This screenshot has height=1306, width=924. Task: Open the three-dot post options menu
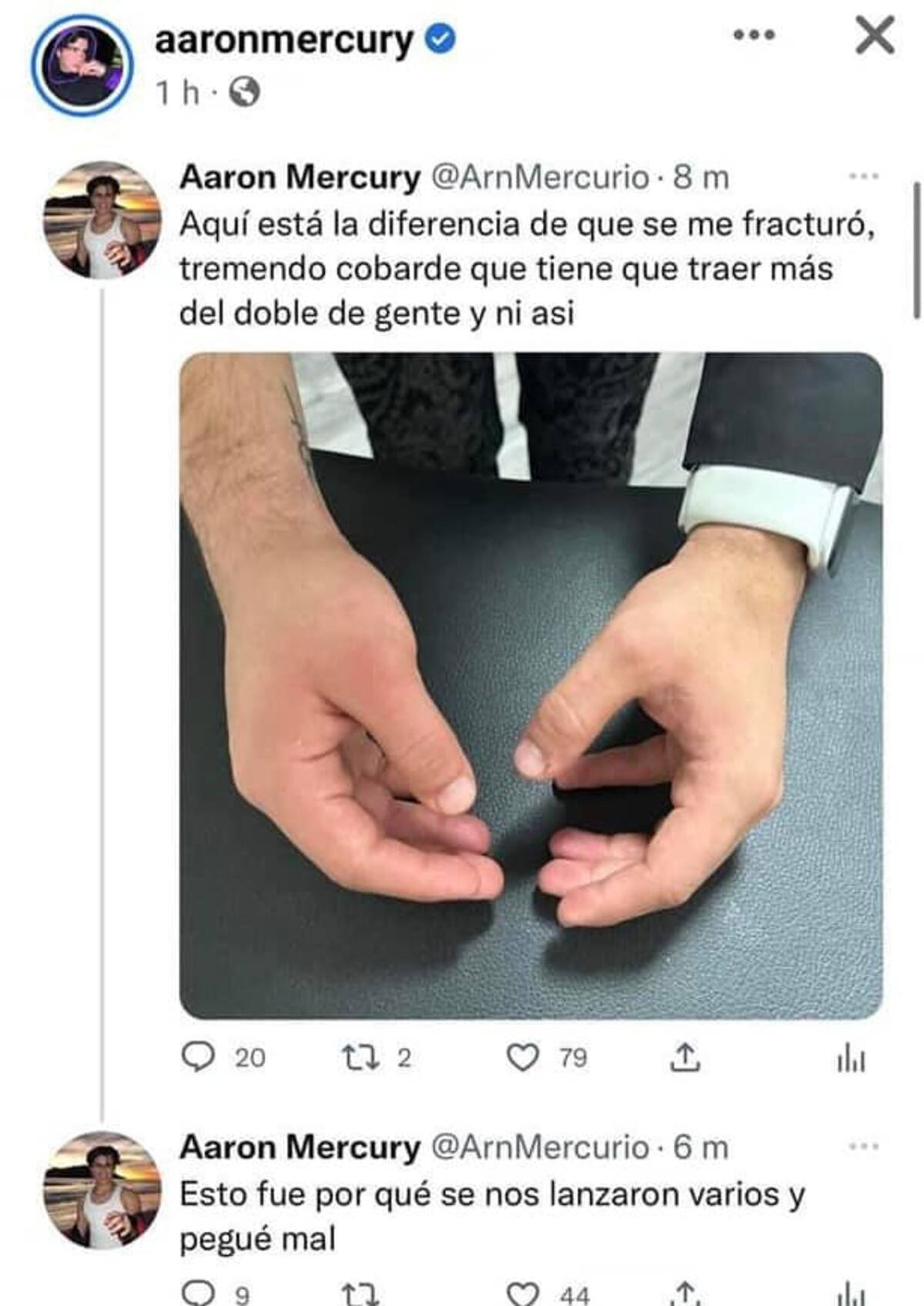(754, 35)
